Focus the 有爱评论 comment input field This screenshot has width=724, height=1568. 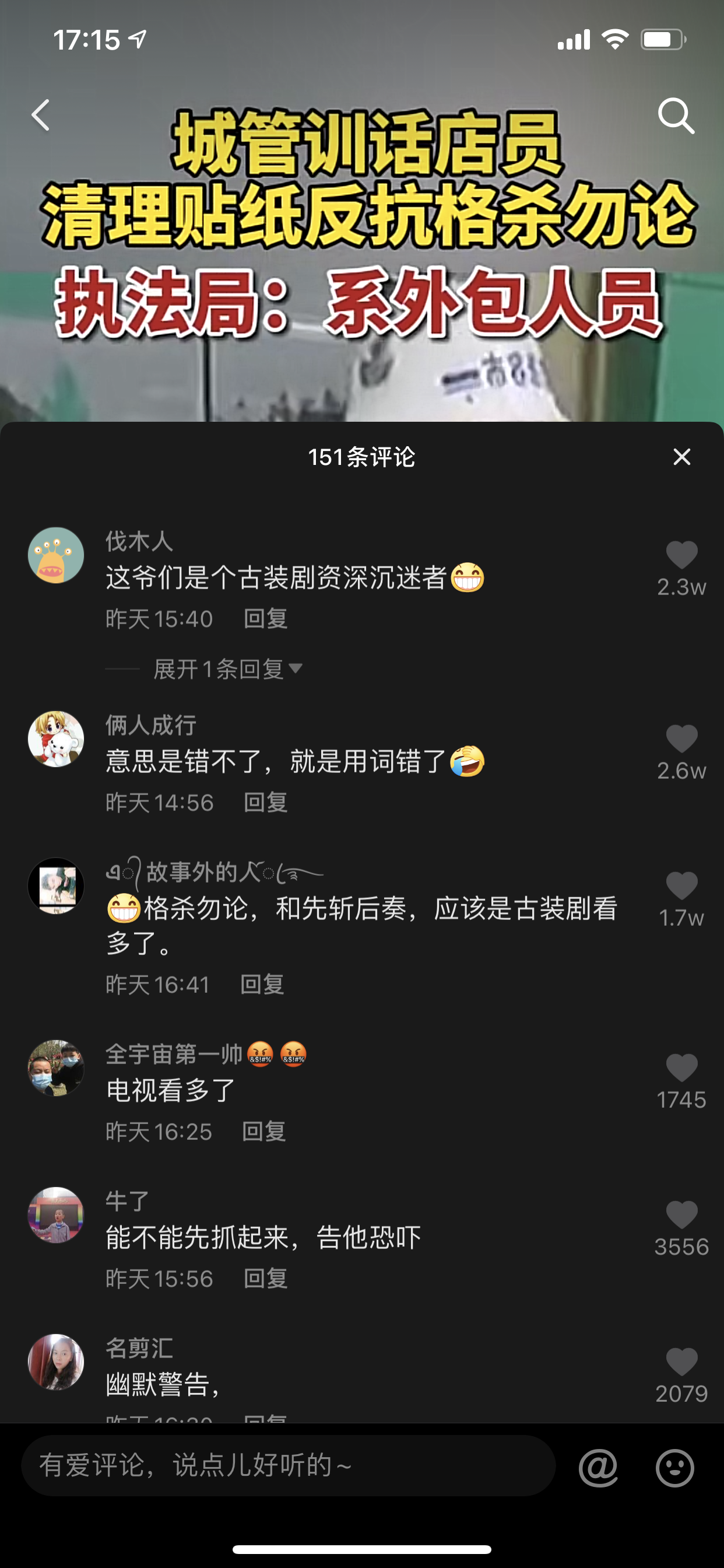289,1466
